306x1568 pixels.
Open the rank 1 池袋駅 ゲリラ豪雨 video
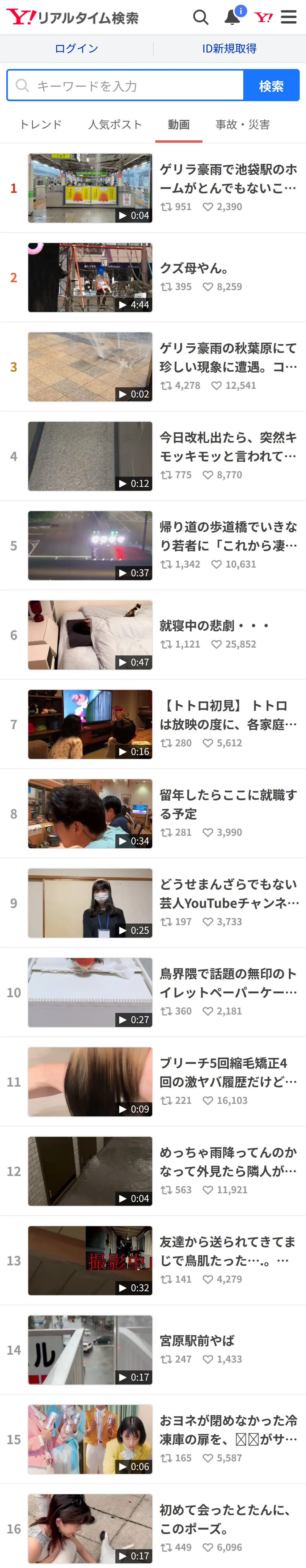[153, 188]
